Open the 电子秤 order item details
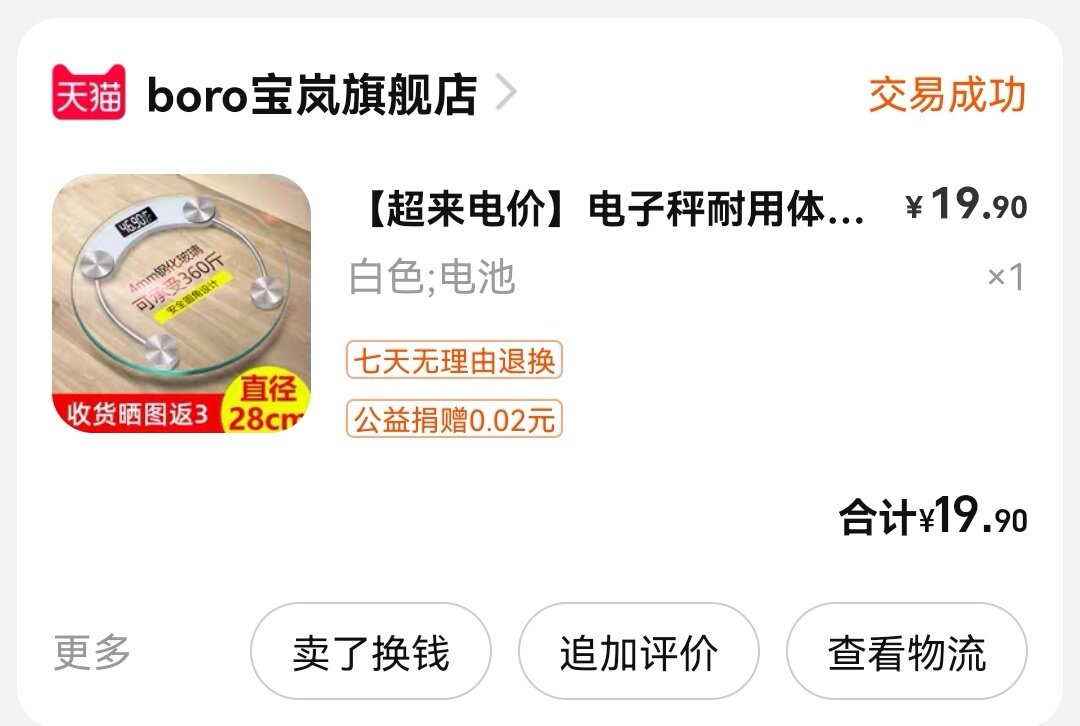The image size is (1080, 726). [x=610, y=210]
